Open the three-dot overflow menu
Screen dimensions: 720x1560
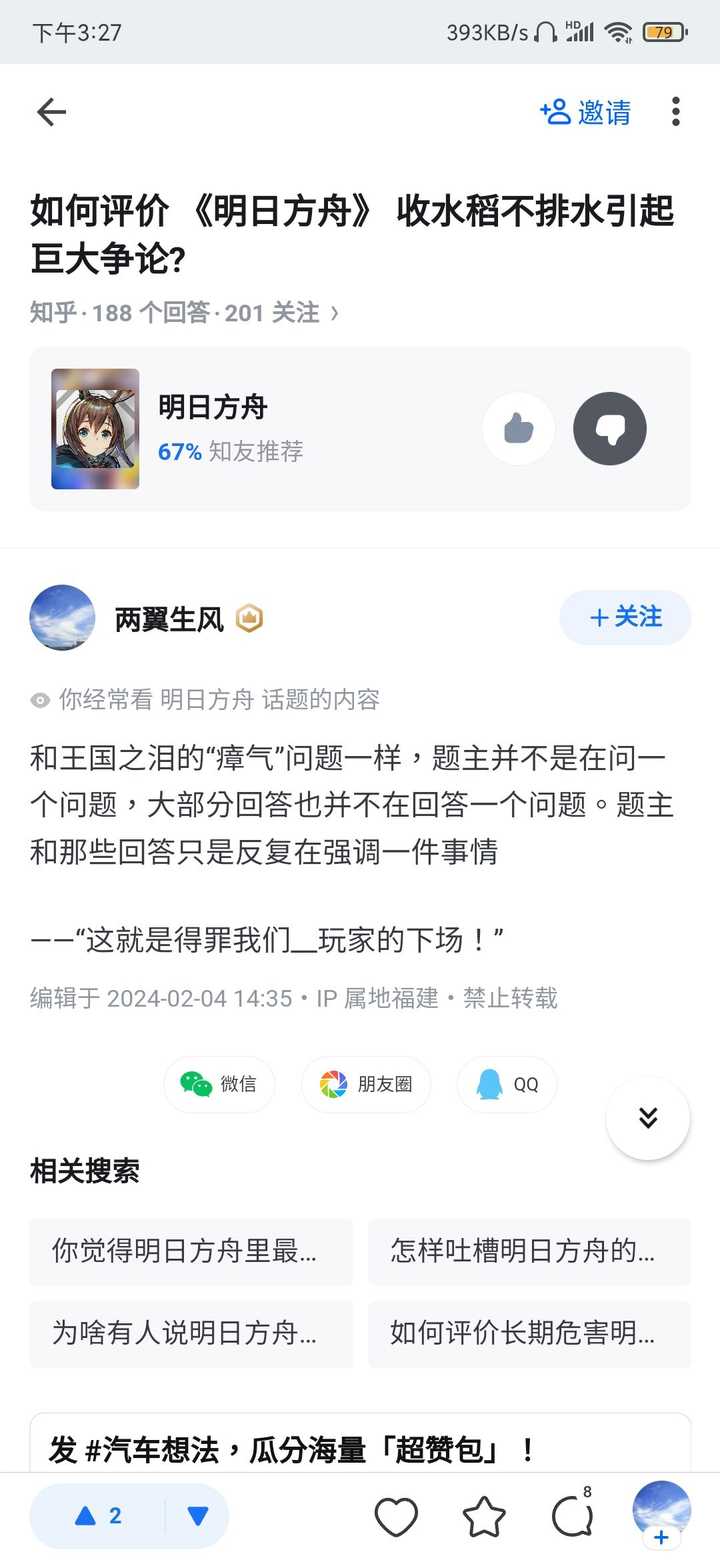point(676,112)
